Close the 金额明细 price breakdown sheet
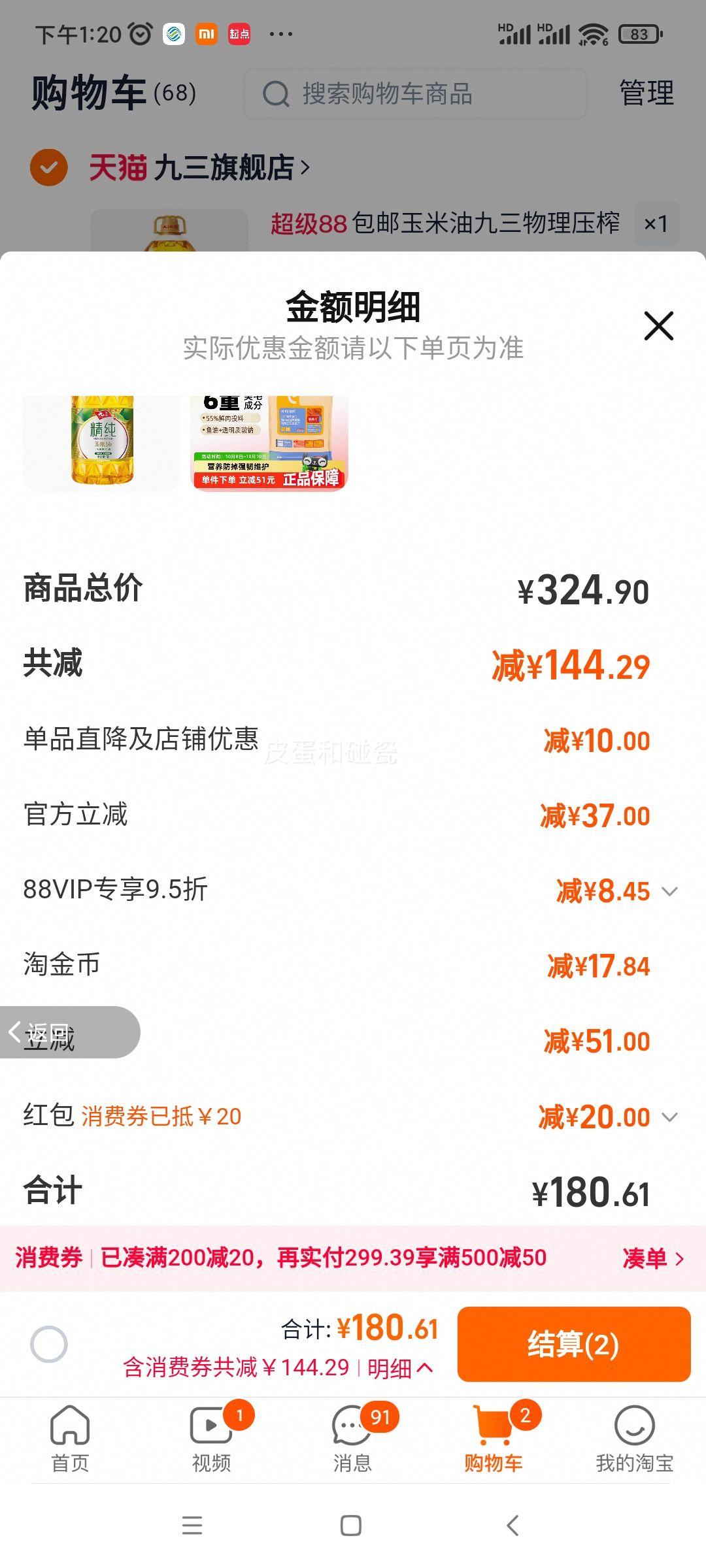This screenshot has height=1568, width=706. [x=658, y=325]
